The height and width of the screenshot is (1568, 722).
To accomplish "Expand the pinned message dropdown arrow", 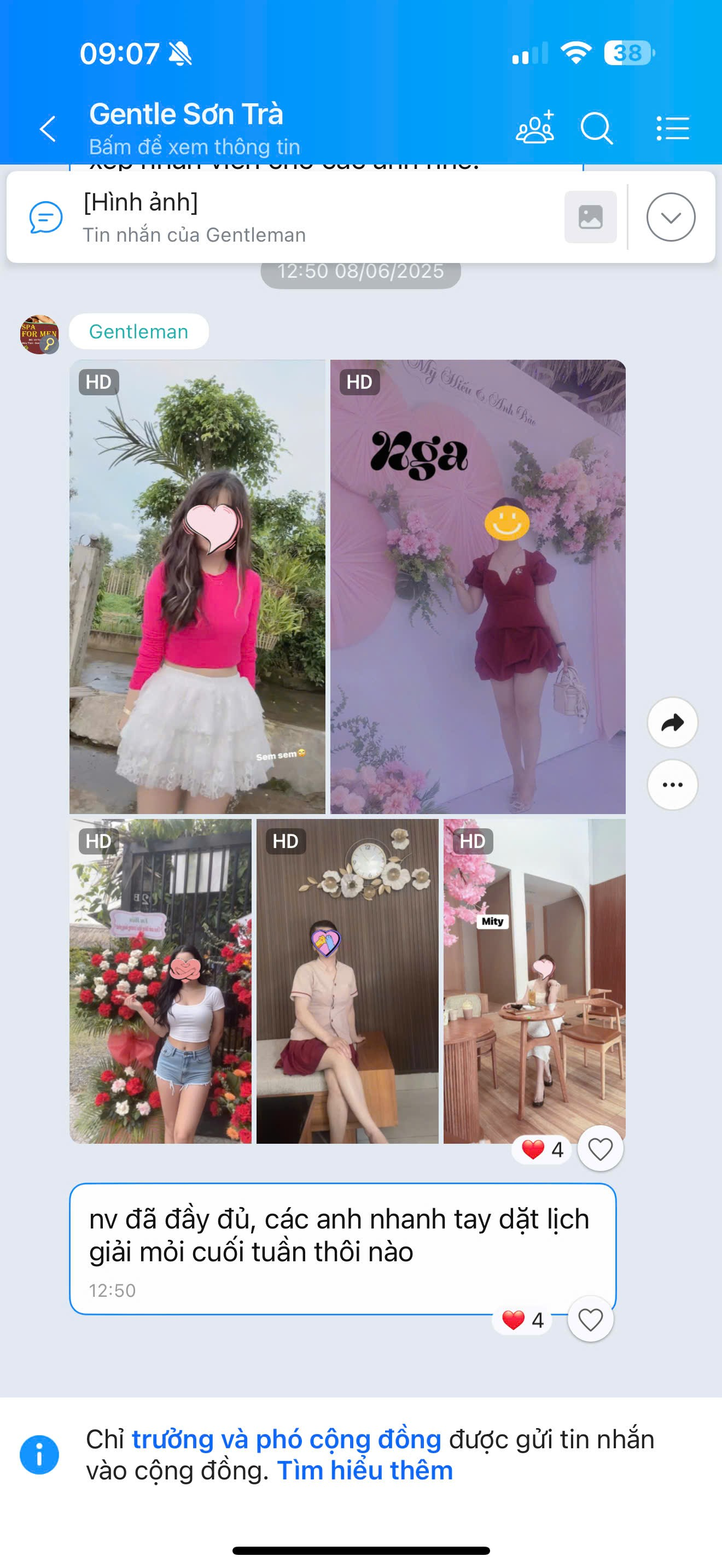I will coord(670,217).
